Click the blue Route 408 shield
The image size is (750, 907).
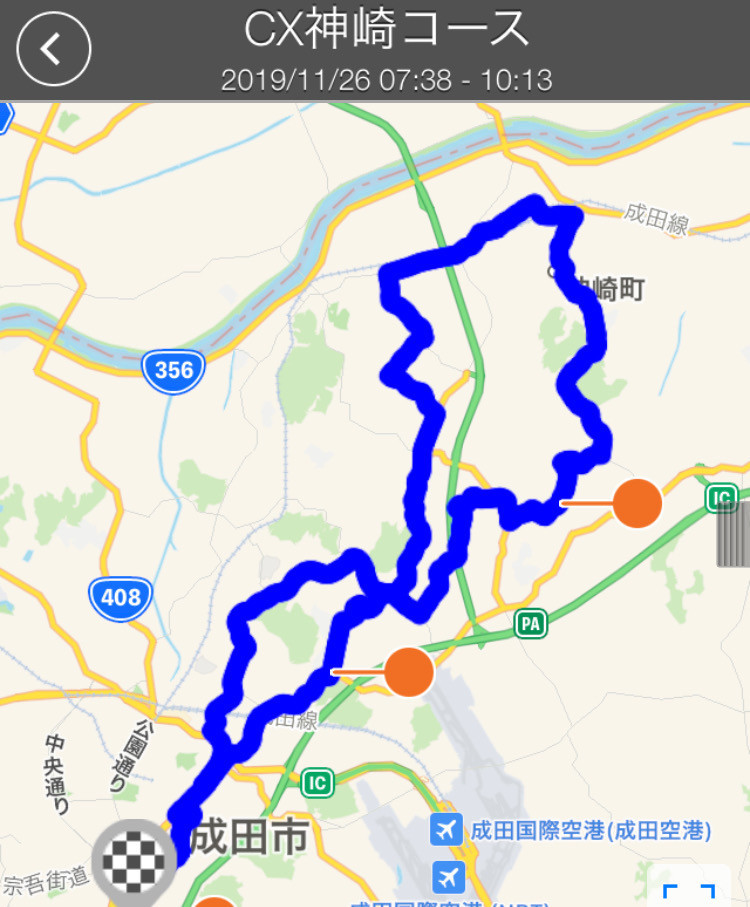point(118,596)
